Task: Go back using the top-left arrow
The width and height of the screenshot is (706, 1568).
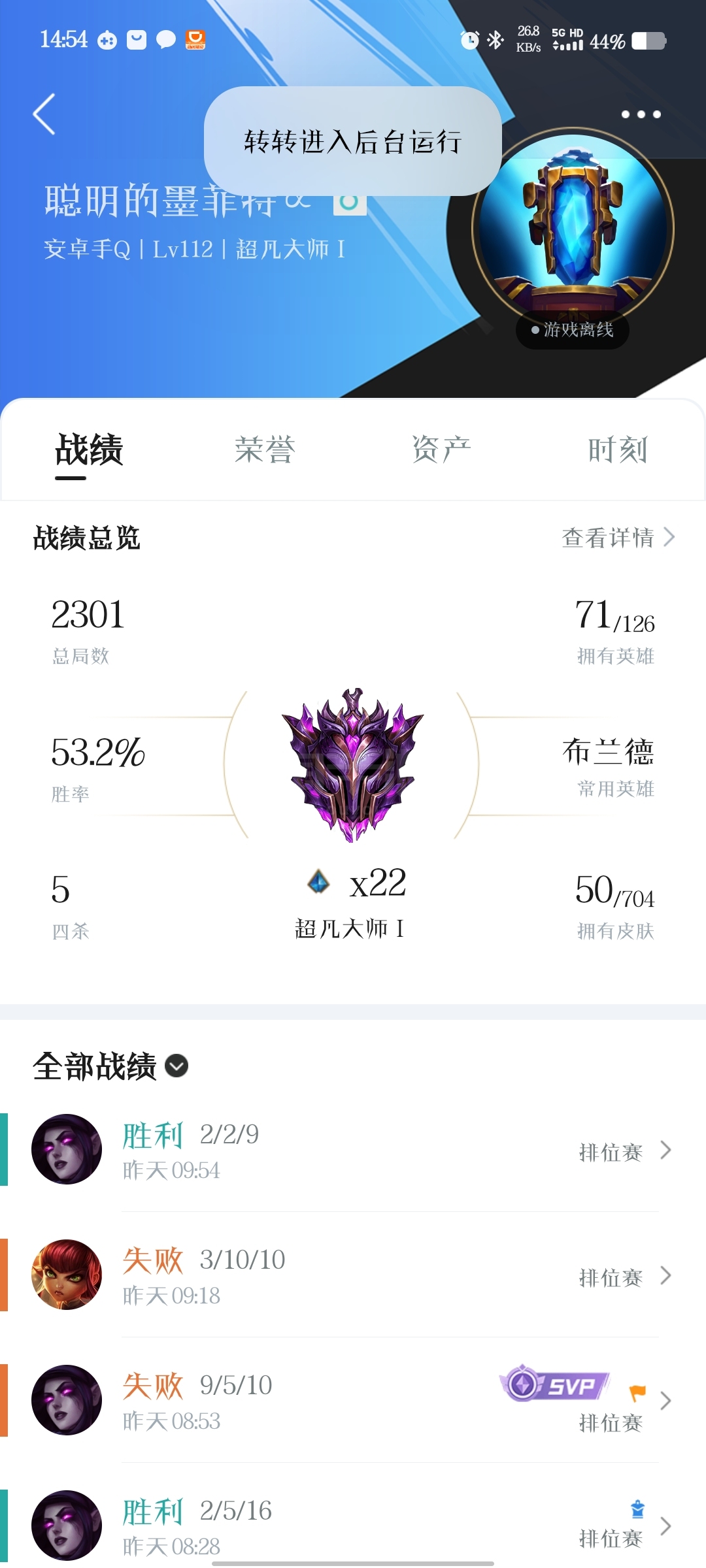Action: 44,114
